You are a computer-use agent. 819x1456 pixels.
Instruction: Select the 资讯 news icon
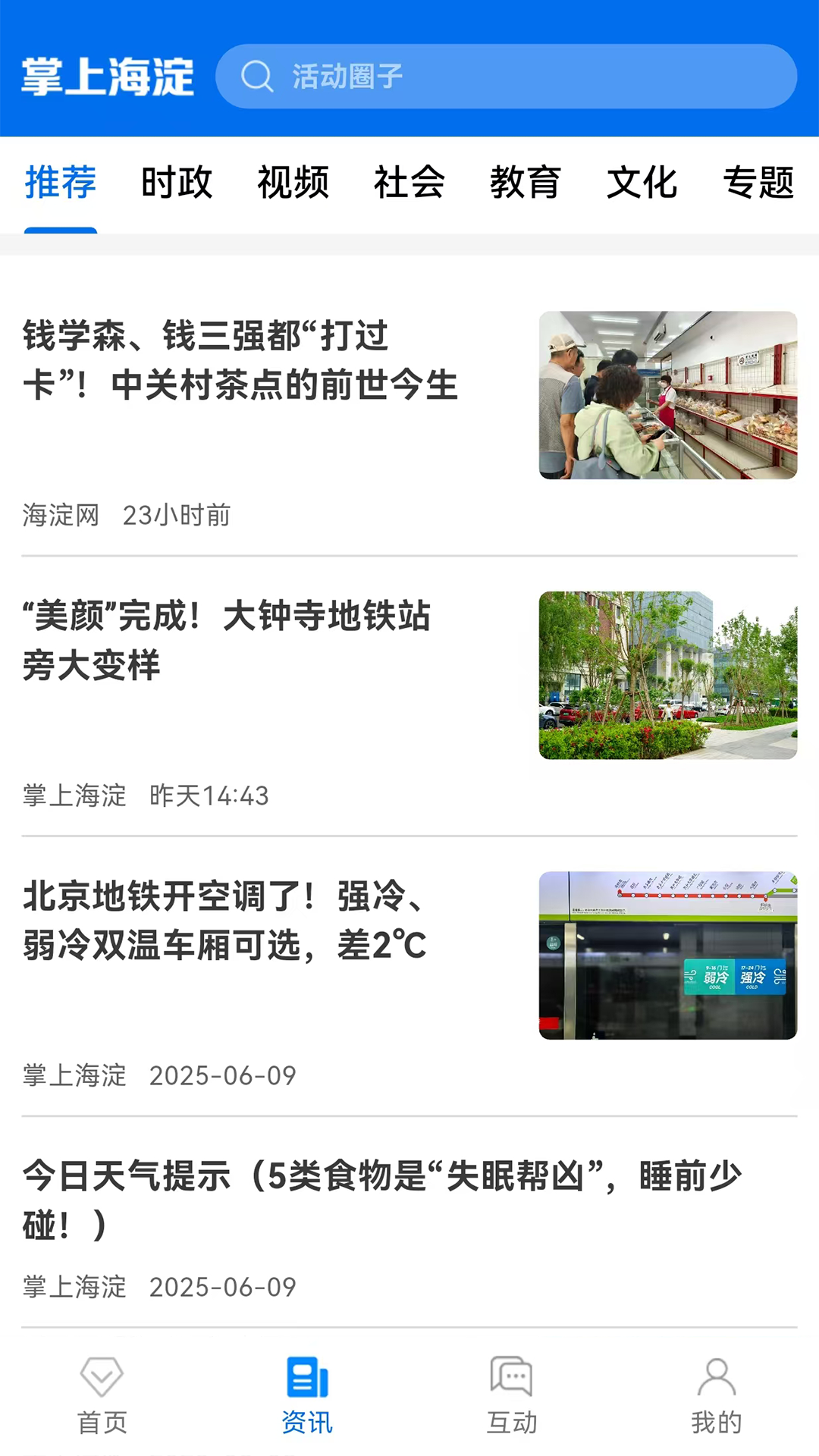(306, 1384)
